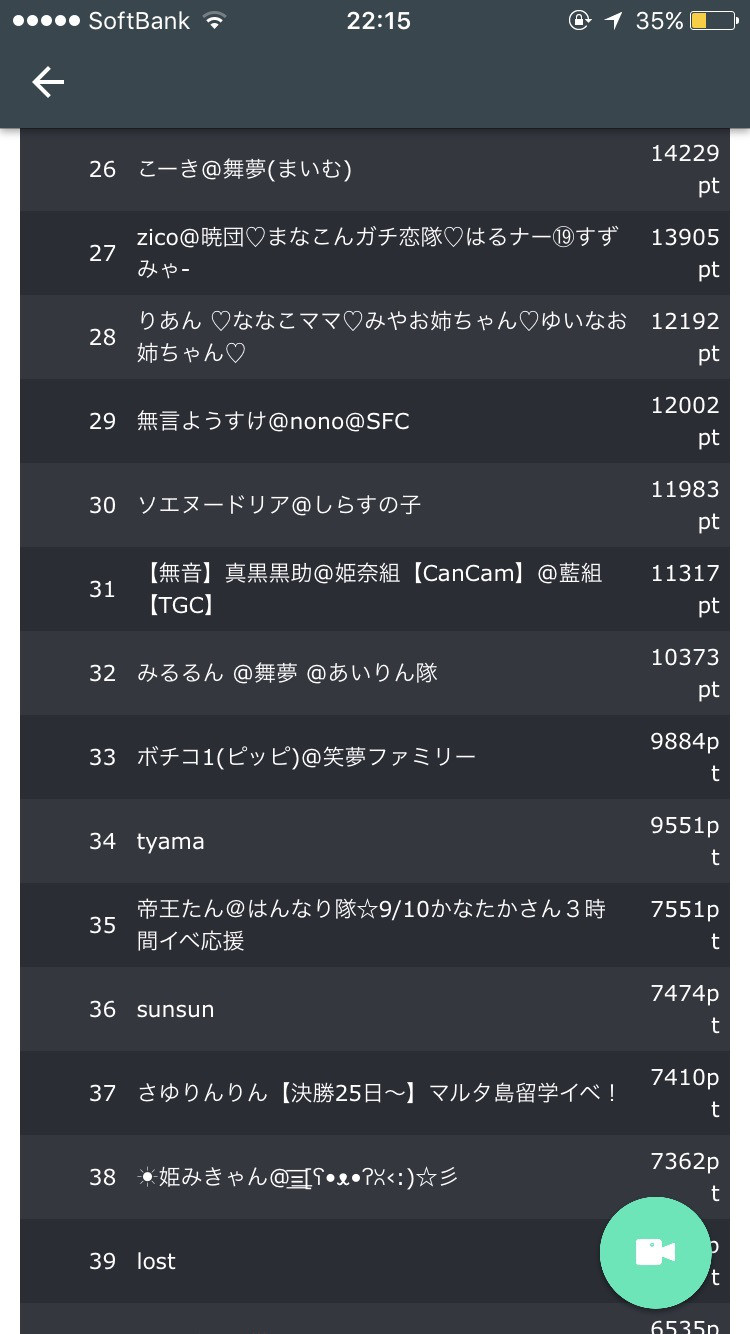Open rank 37 user さゆりんりん

[x=375, y=1093]
